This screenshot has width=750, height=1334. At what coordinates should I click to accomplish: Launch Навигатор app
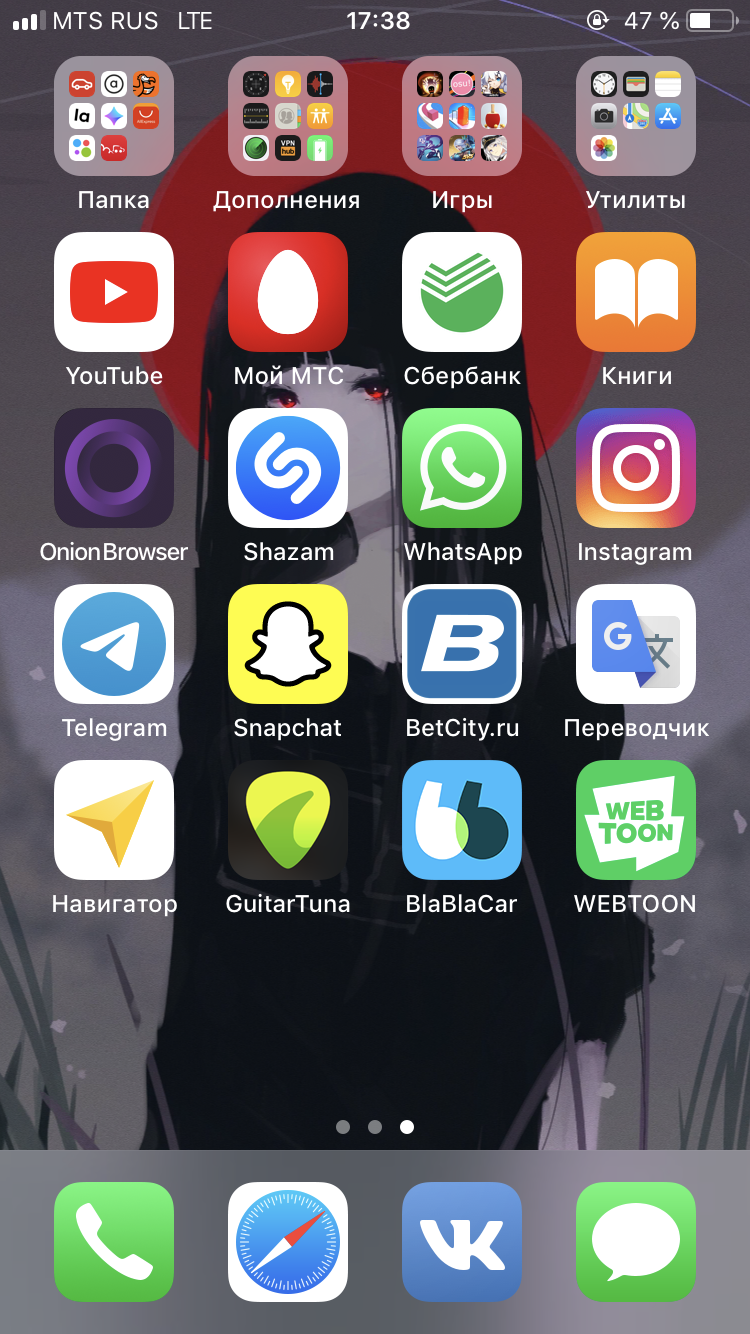point(114,820)
